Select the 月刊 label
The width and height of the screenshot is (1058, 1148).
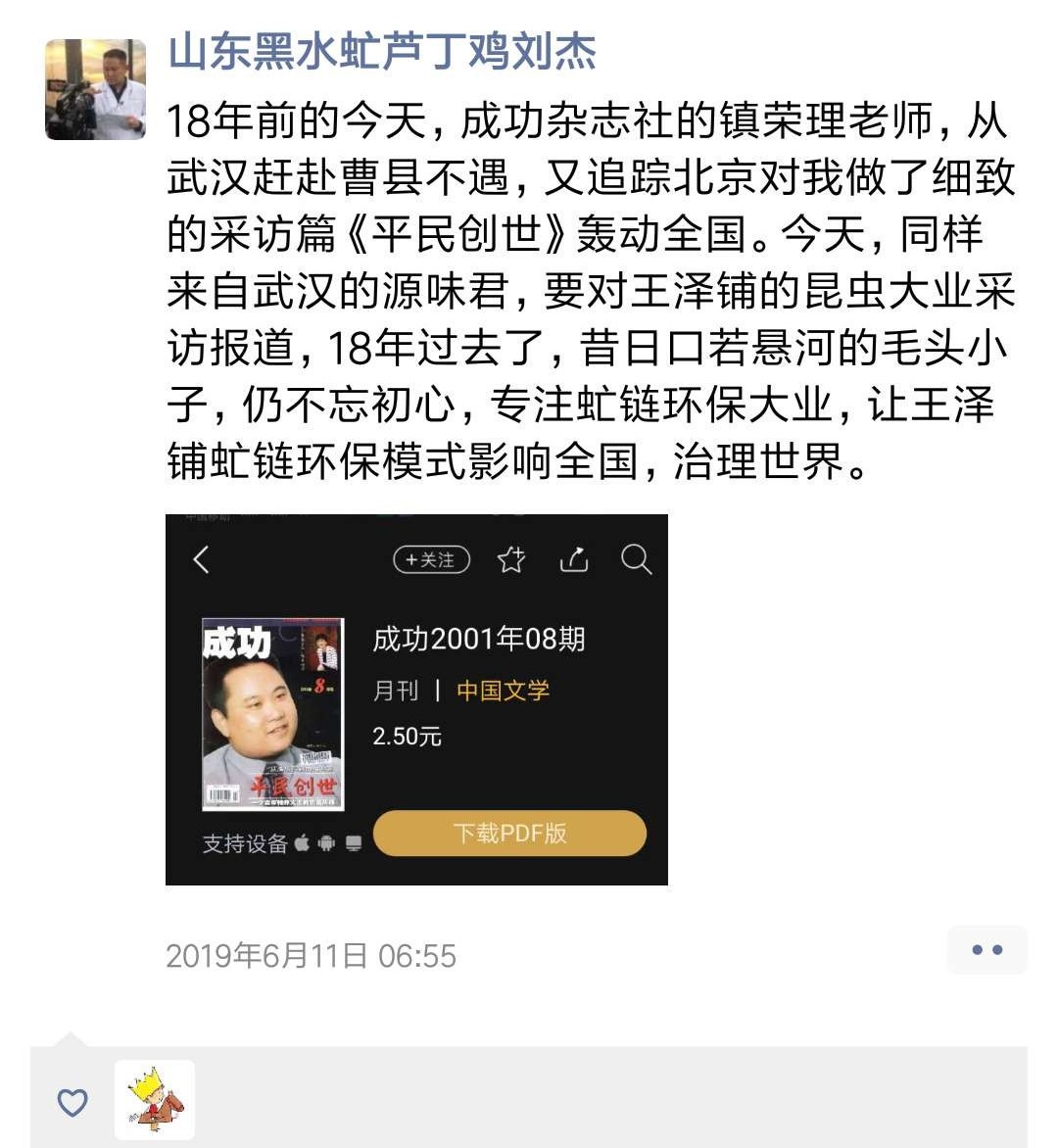click(x=396, y=690)
